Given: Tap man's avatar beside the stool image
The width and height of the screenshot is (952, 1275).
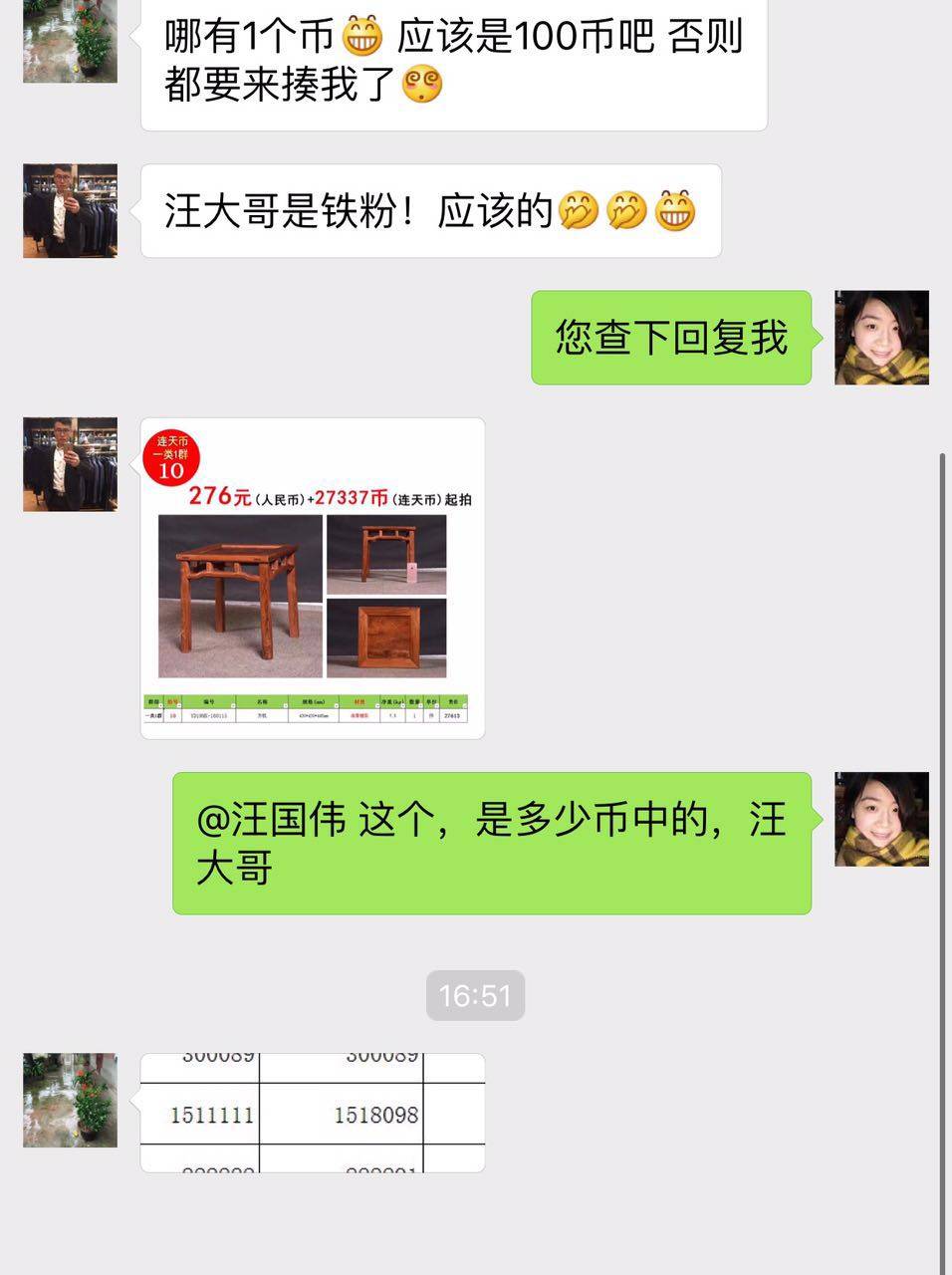Looking at the screenshot, I should click(70, 464).
